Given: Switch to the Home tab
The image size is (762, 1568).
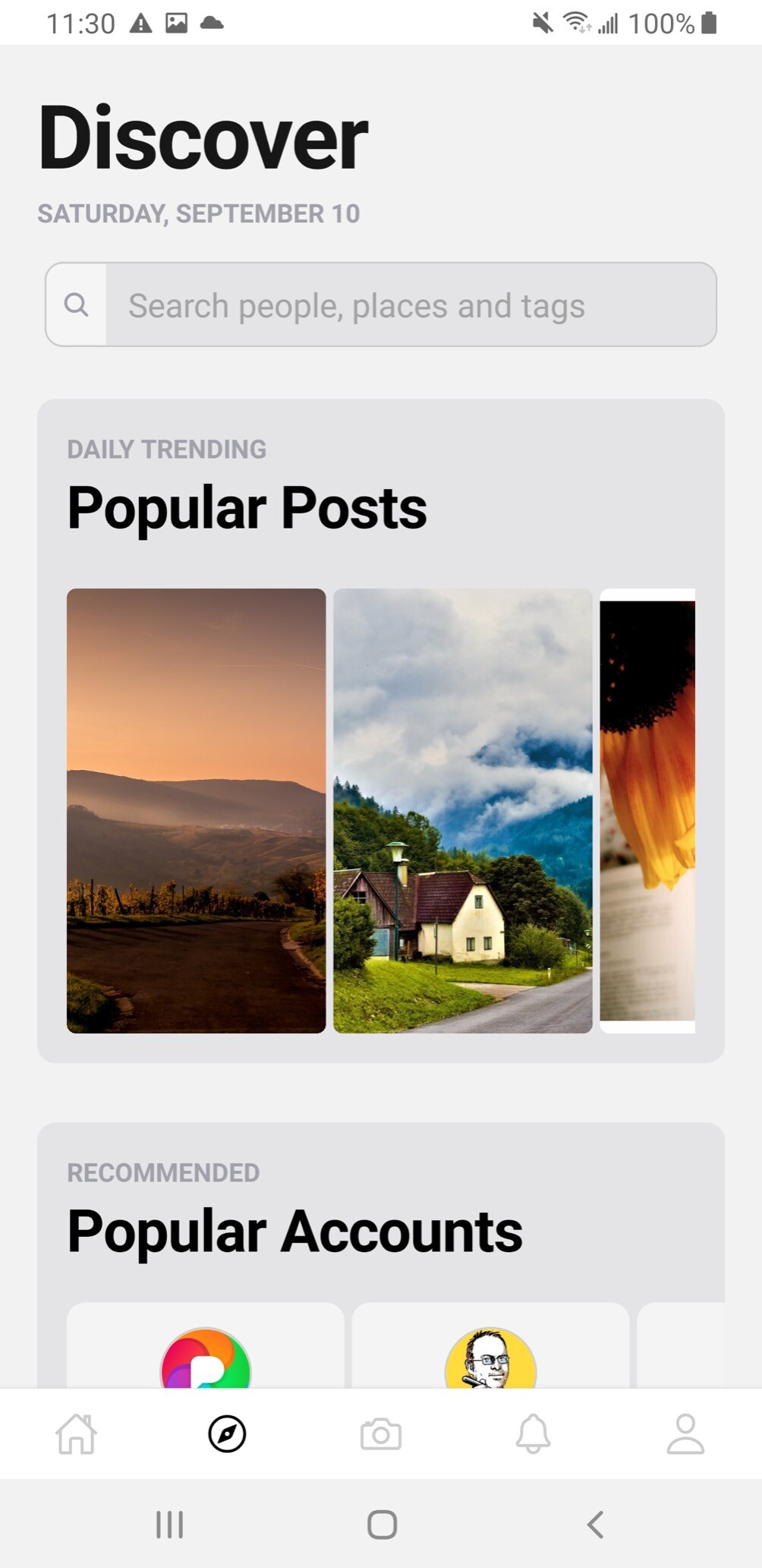Looking at the screenshot, I should tap(77, 1434).
